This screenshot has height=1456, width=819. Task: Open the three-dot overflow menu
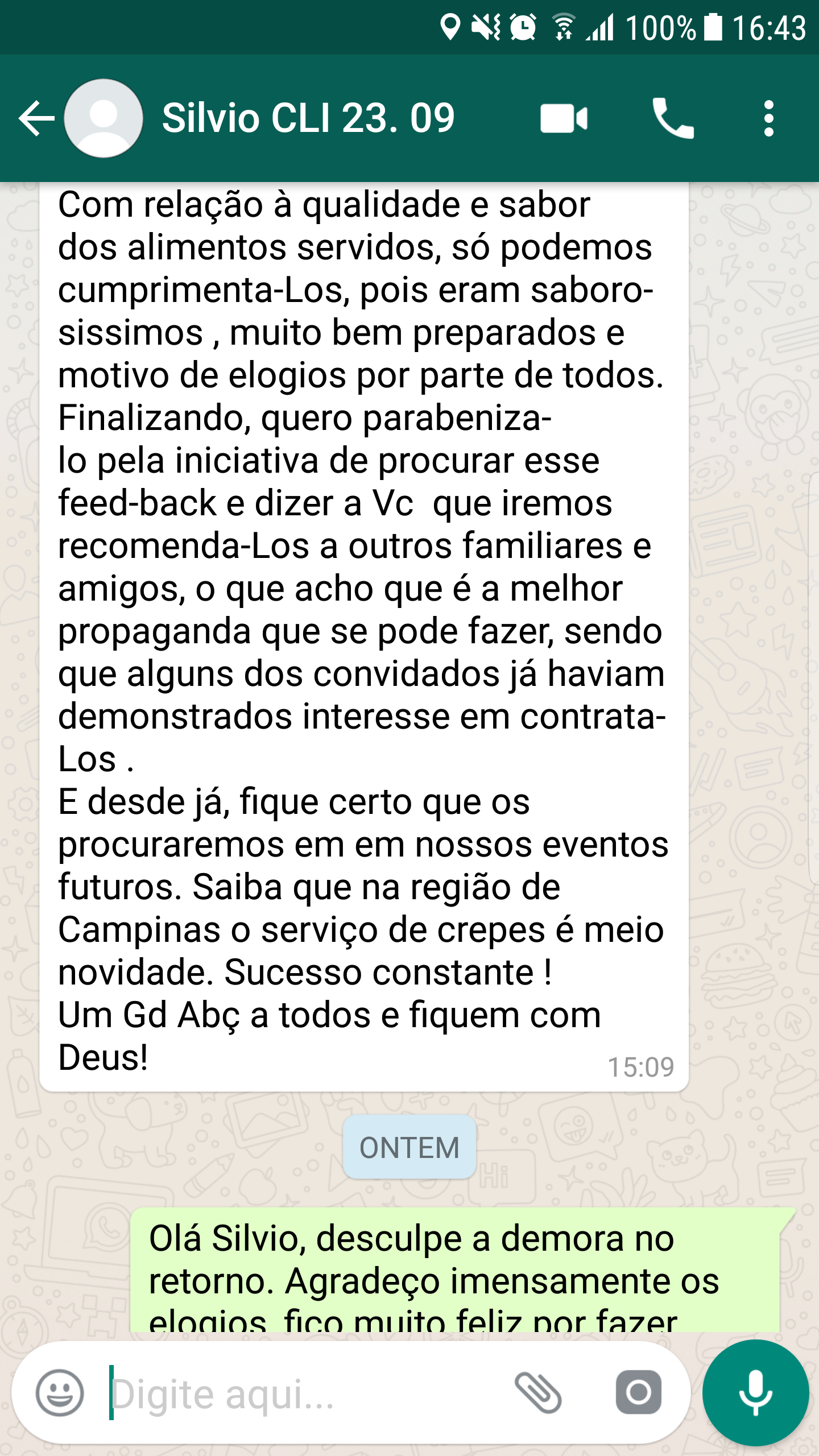pyautogui.click(x=768, y=119)
